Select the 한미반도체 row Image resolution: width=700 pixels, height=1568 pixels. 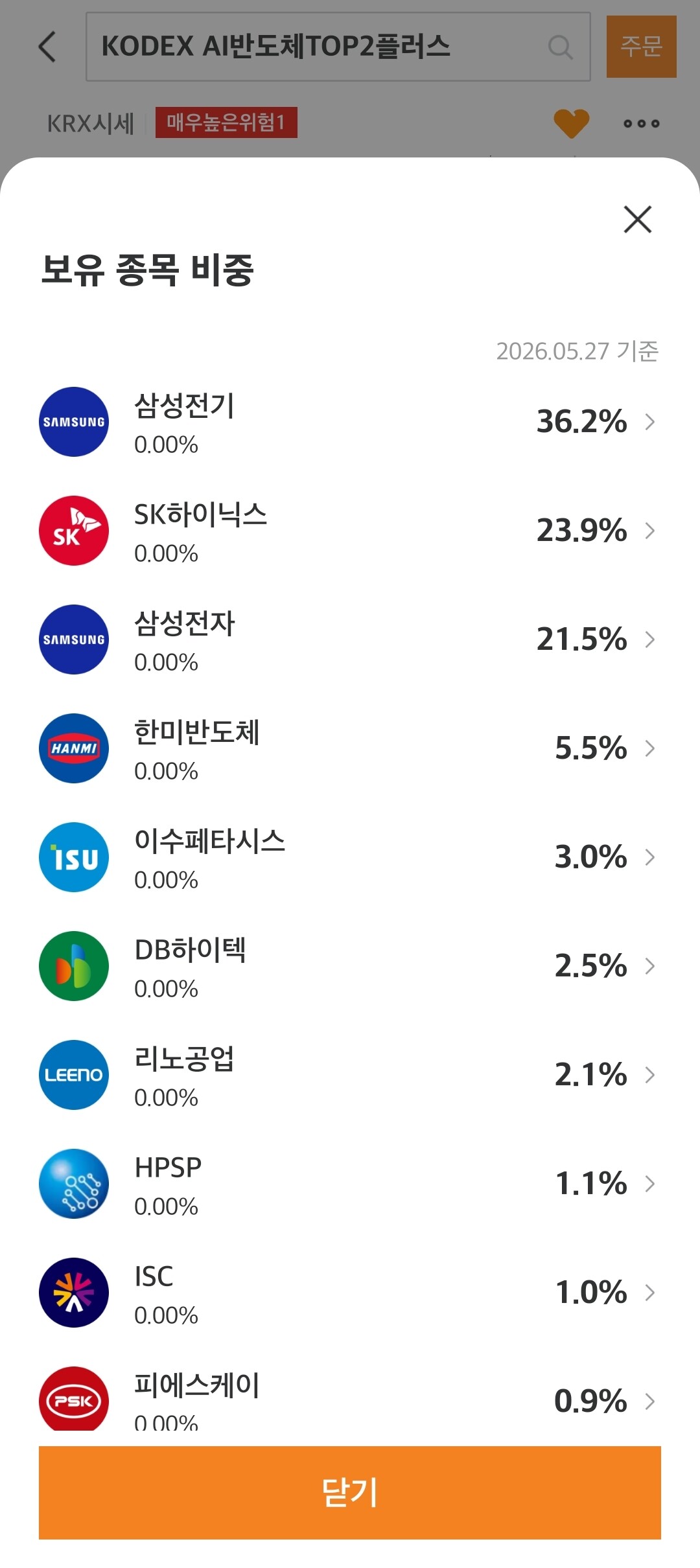pos(350,749)
